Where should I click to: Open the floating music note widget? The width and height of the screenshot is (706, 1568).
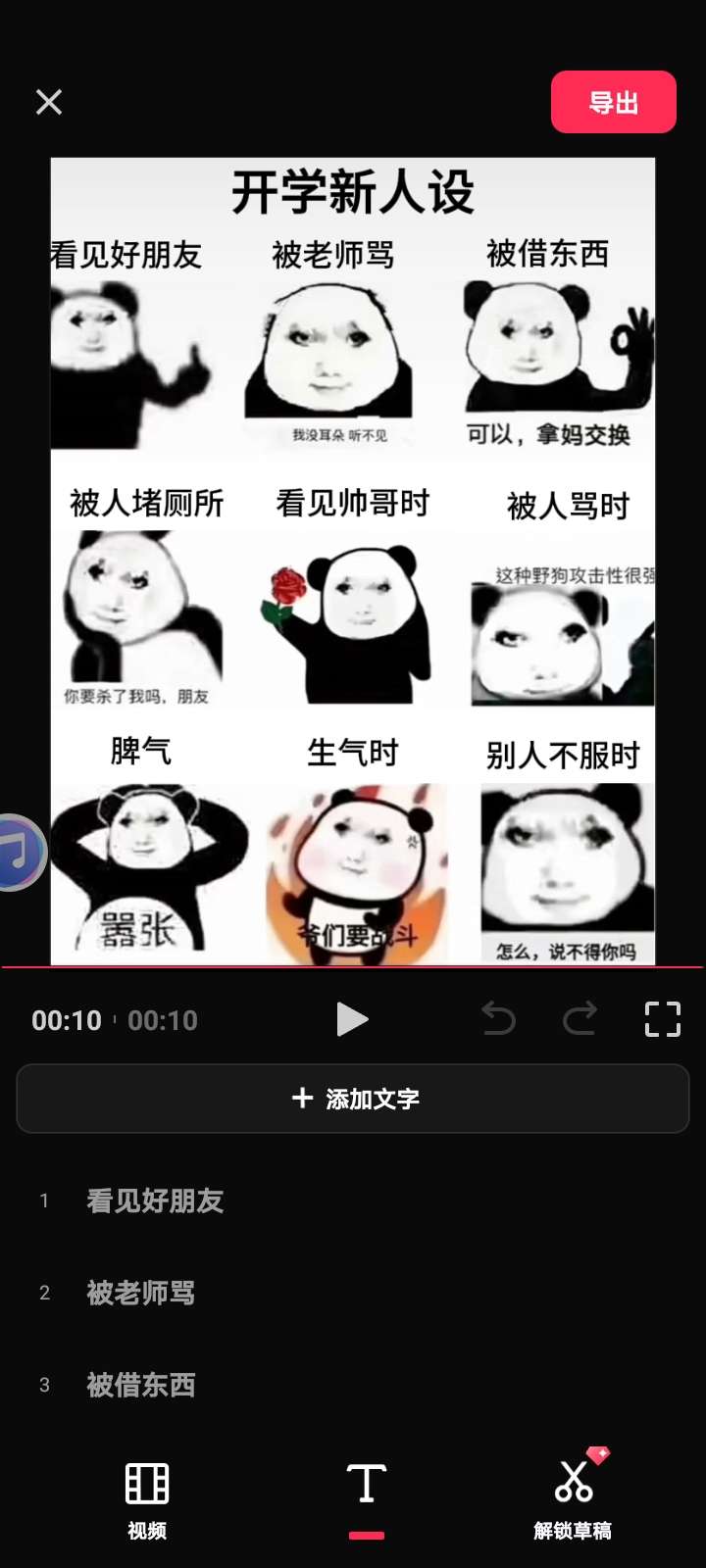[18, 851]
